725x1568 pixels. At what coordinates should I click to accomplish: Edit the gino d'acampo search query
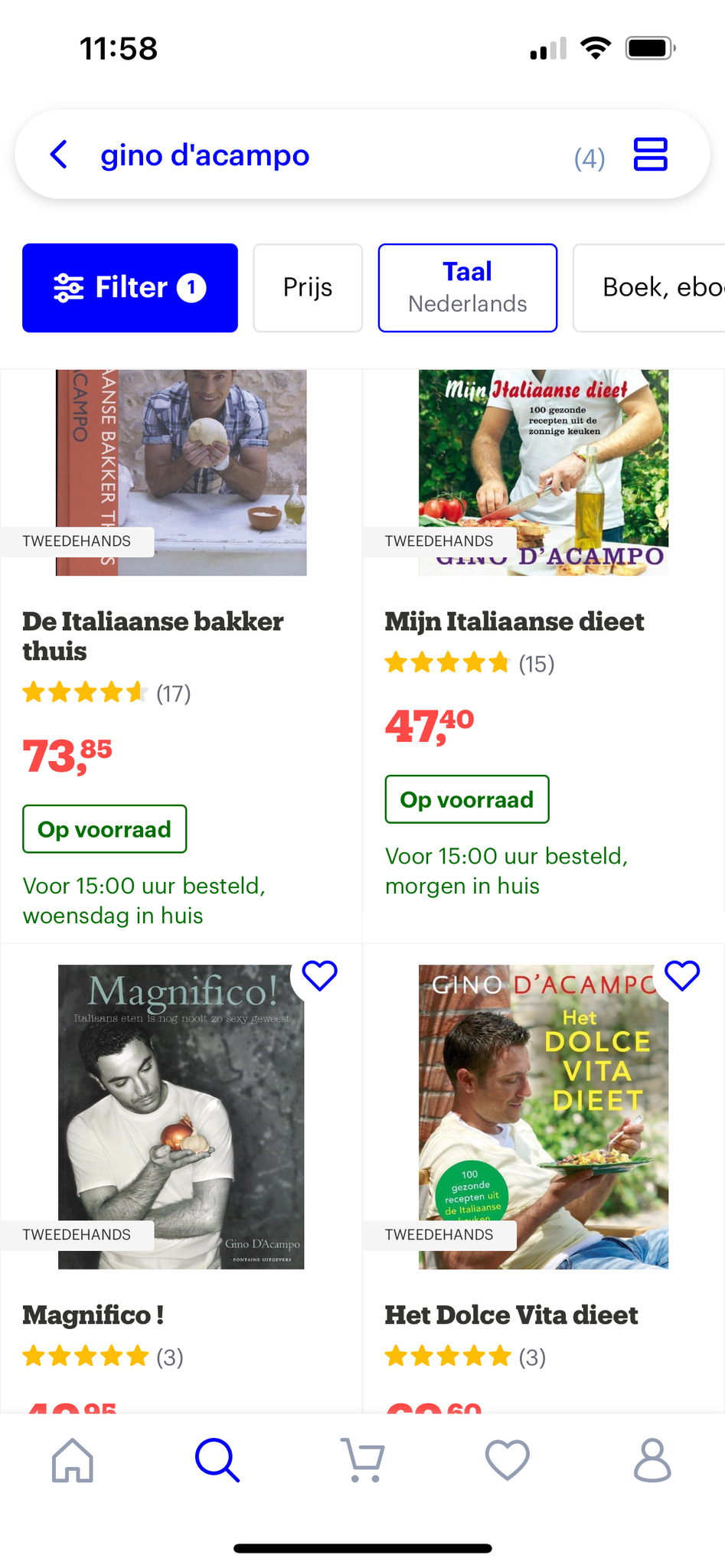coord(204,155)
